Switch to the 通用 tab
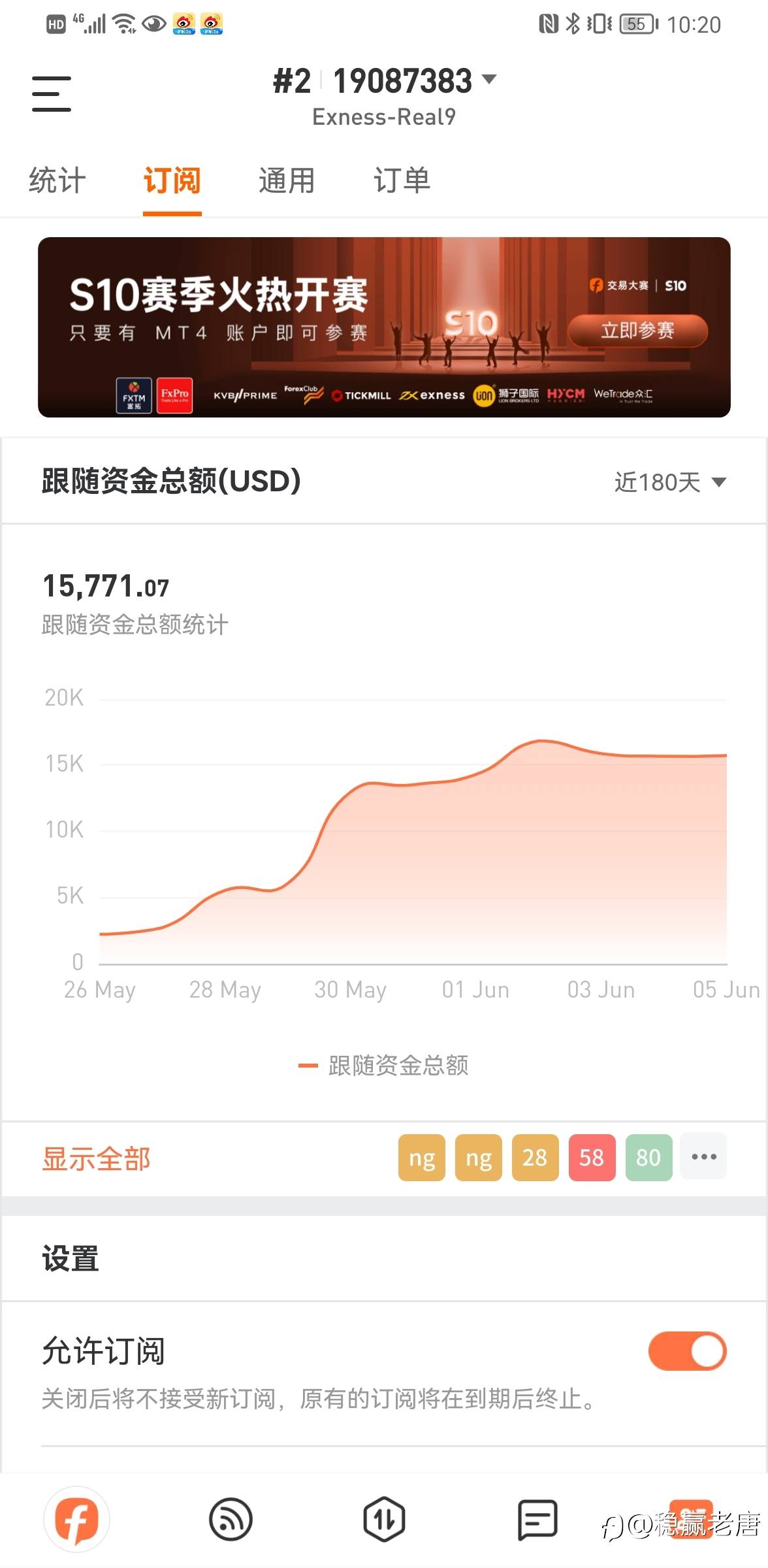The image size is (768, 1568). [287, 181]
